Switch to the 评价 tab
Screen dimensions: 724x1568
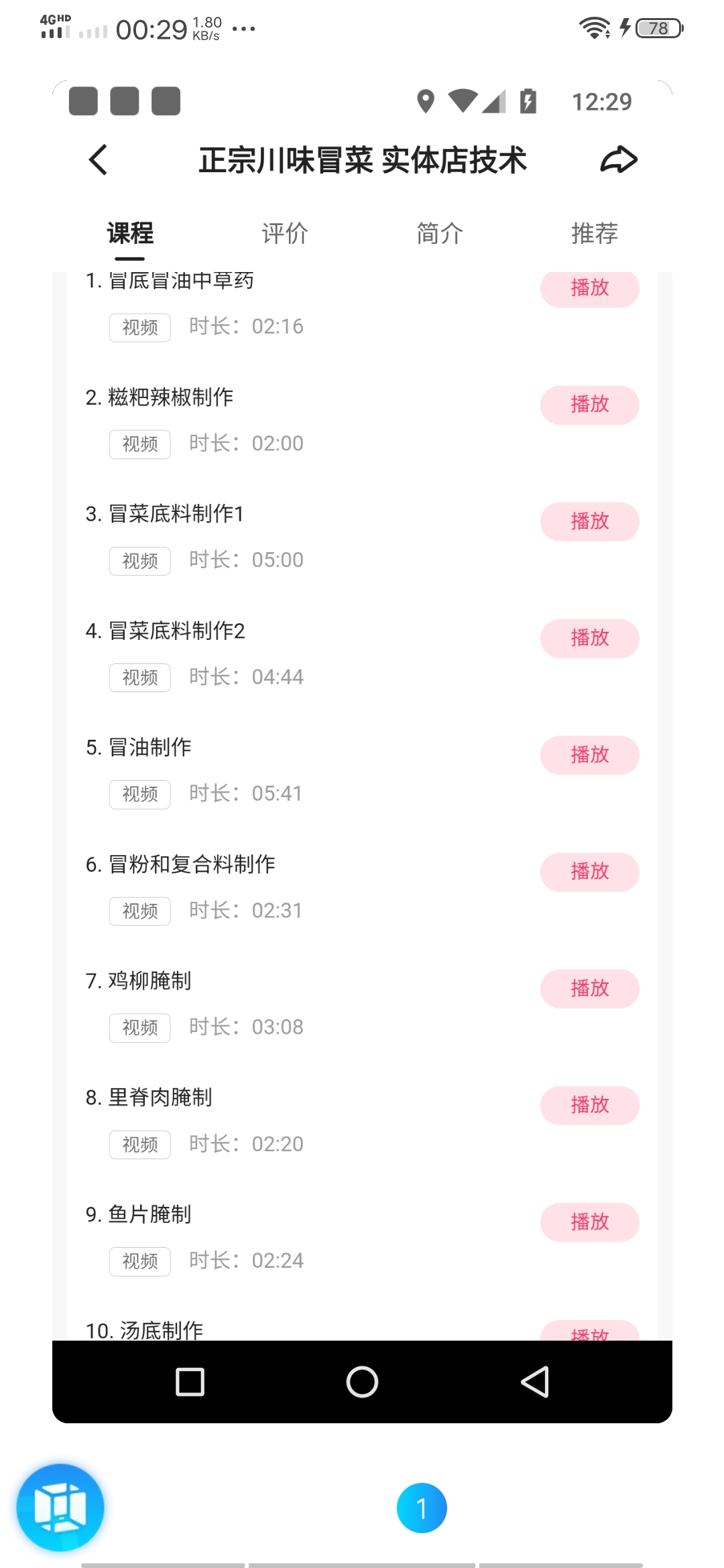click(x=284, y=233)
